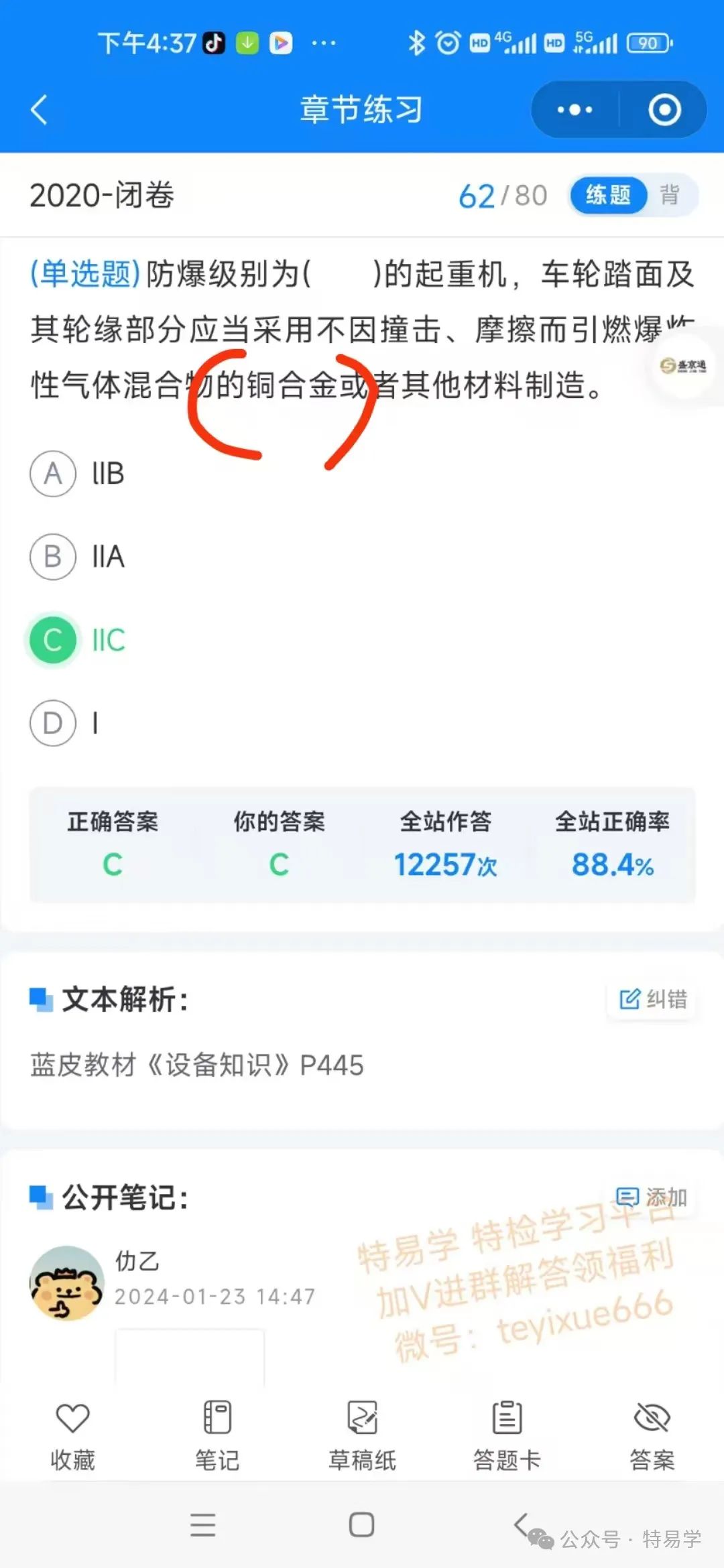Select the 练题 practice mode

coord(608,195)
